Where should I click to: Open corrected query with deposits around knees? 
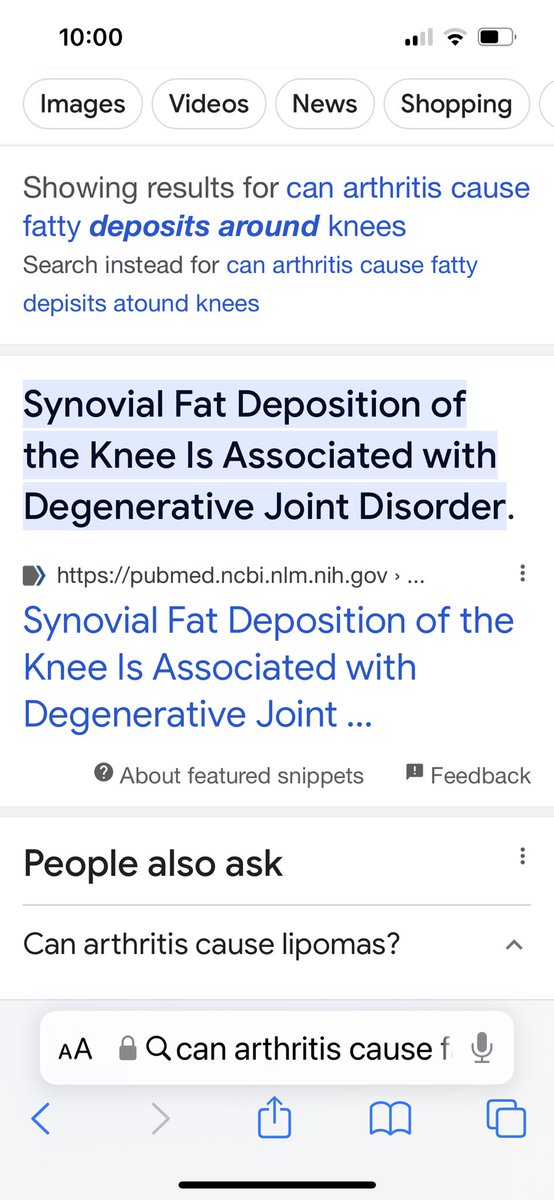[277, 206]
